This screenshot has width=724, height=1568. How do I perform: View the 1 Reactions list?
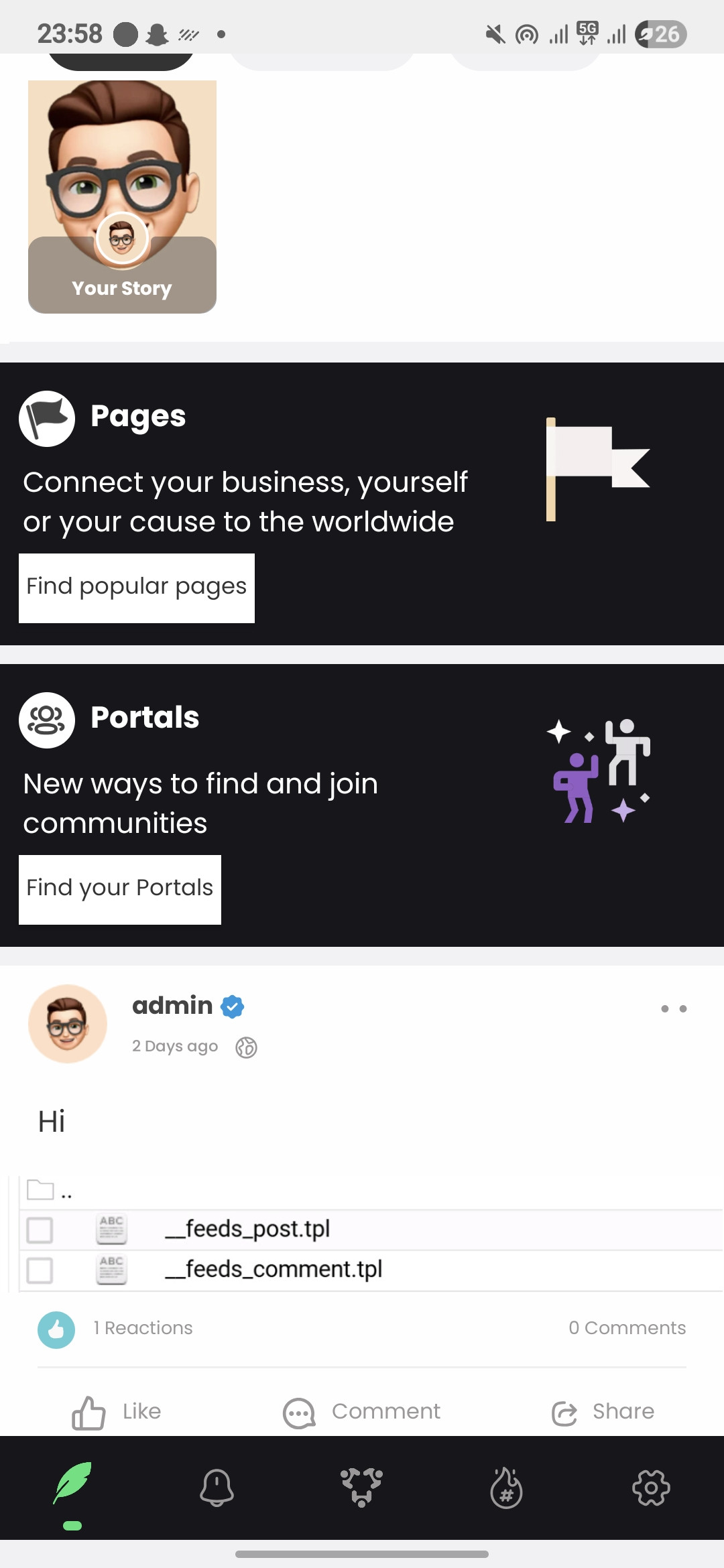pos(142,1328)
